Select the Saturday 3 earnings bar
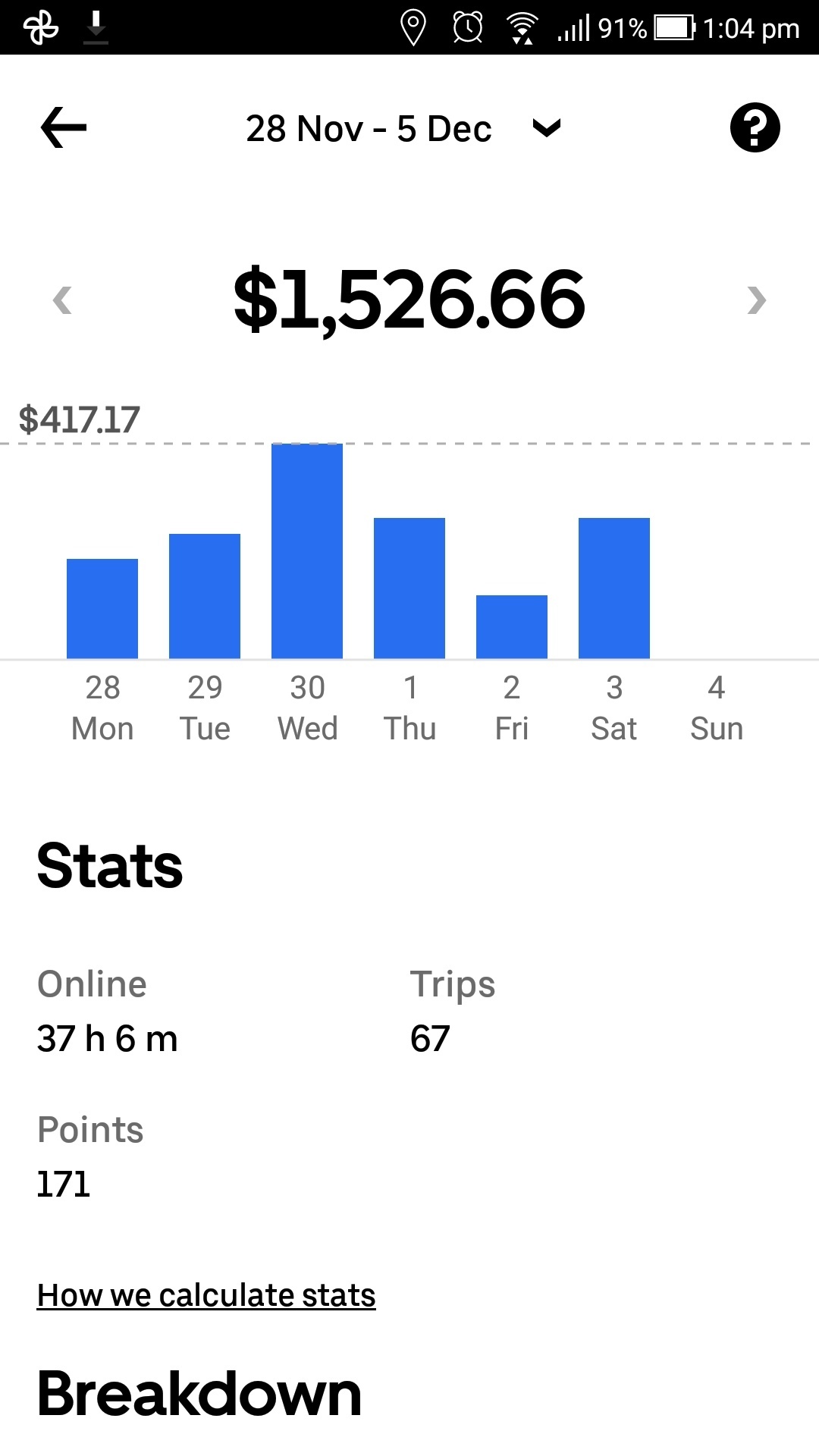The height and width of the screenshot is (1456, 819). [614, 588]
